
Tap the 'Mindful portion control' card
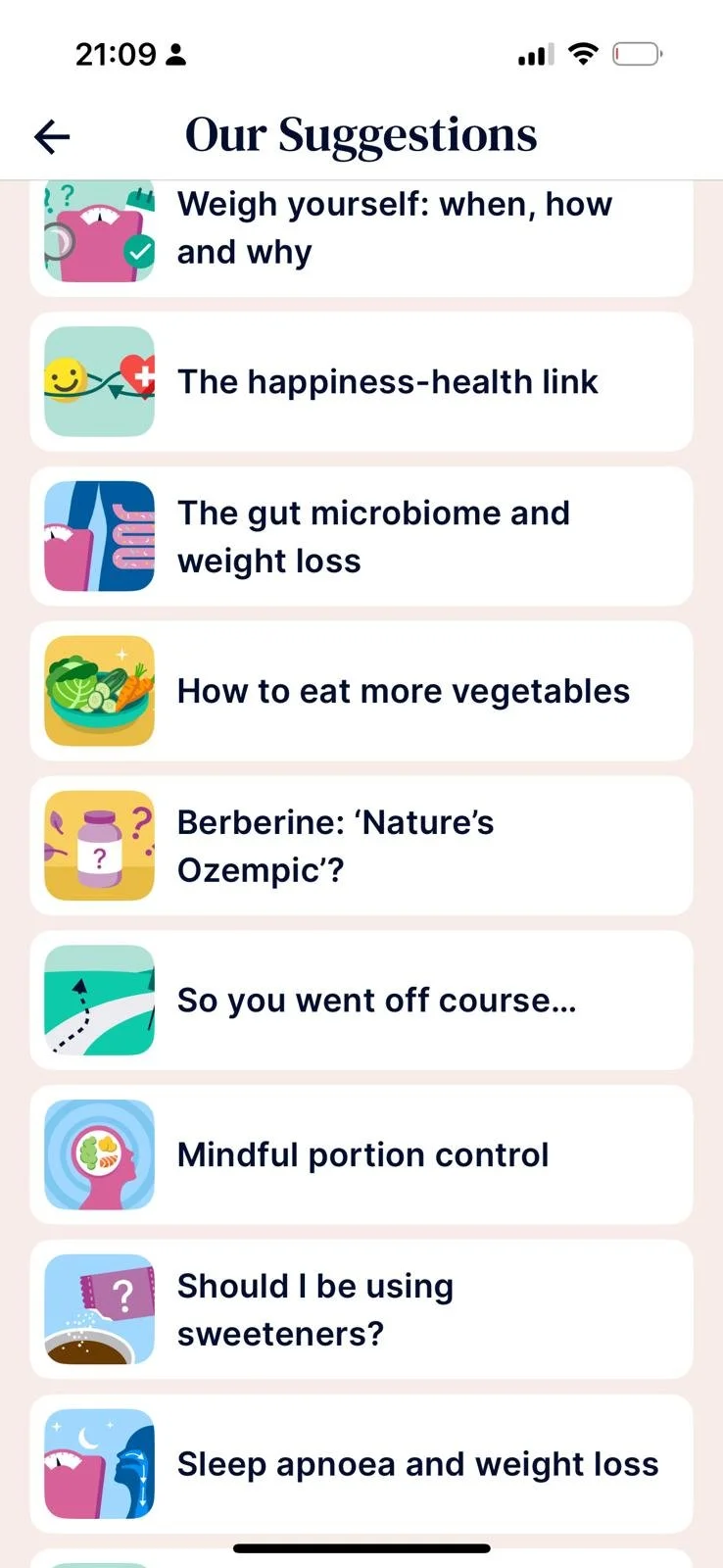[362, 1155]
